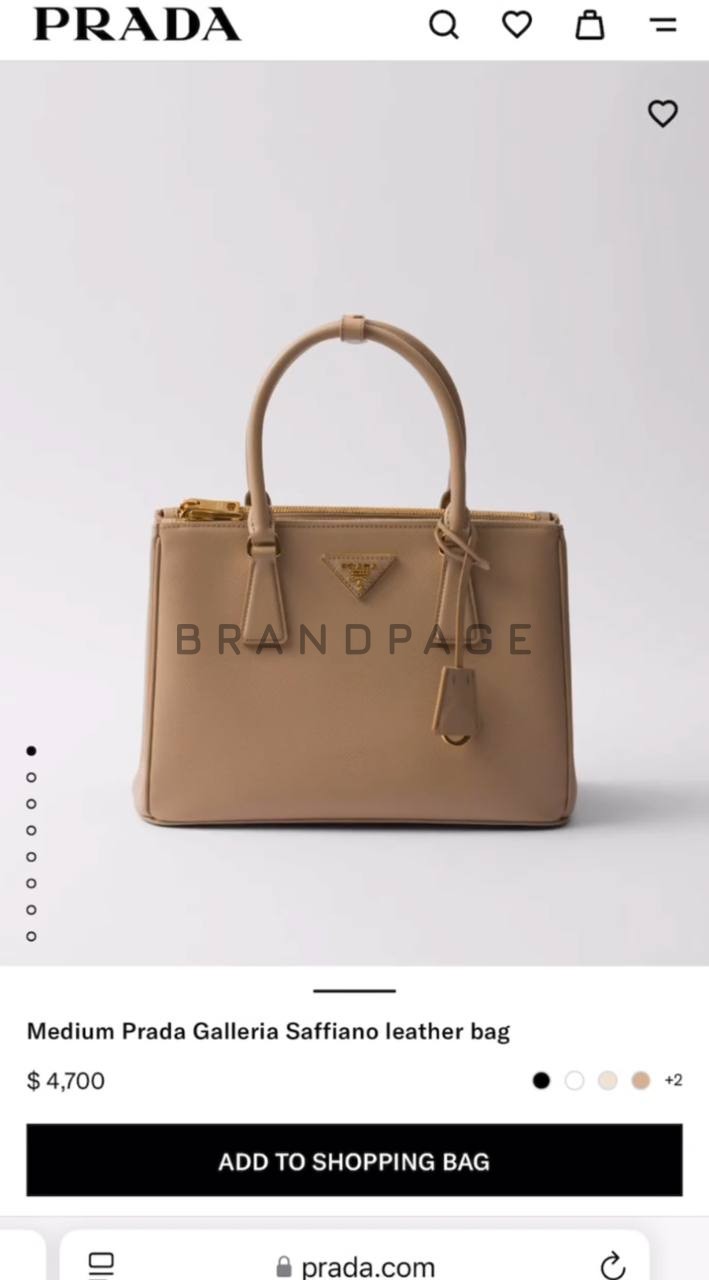Open the wishlist heart in header
The width and height of the screenshot is (709, 1280).
[517, 25]
